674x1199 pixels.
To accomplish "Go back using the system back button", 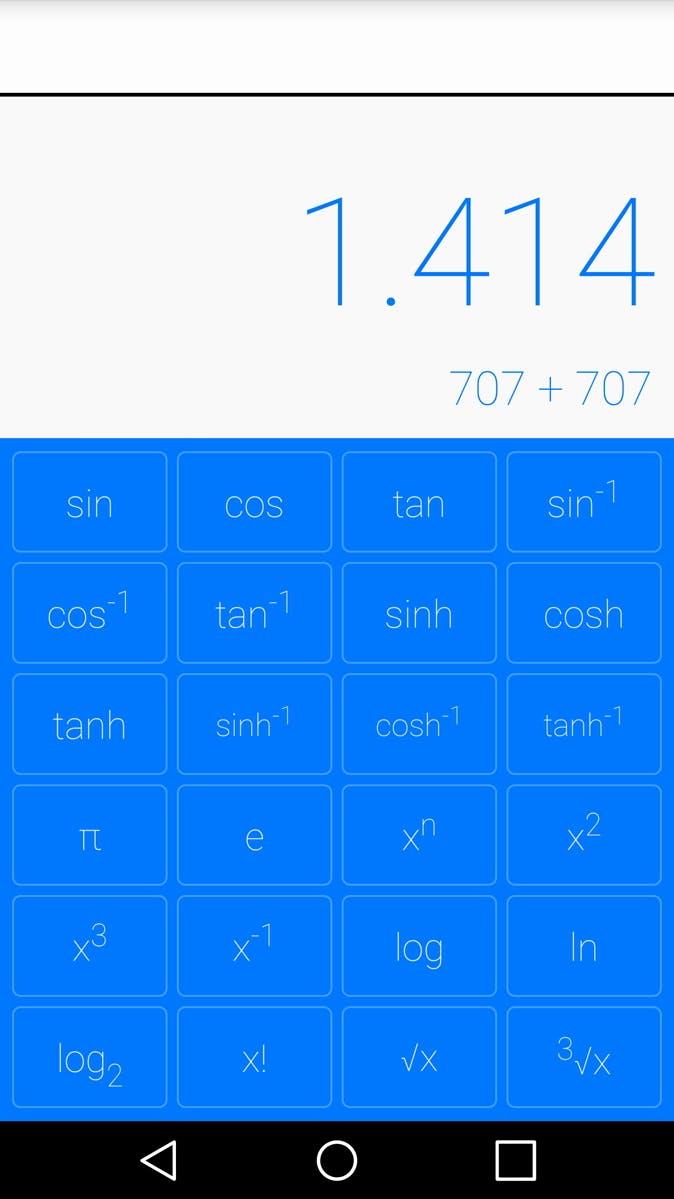I will click(x=159, y=1160).
